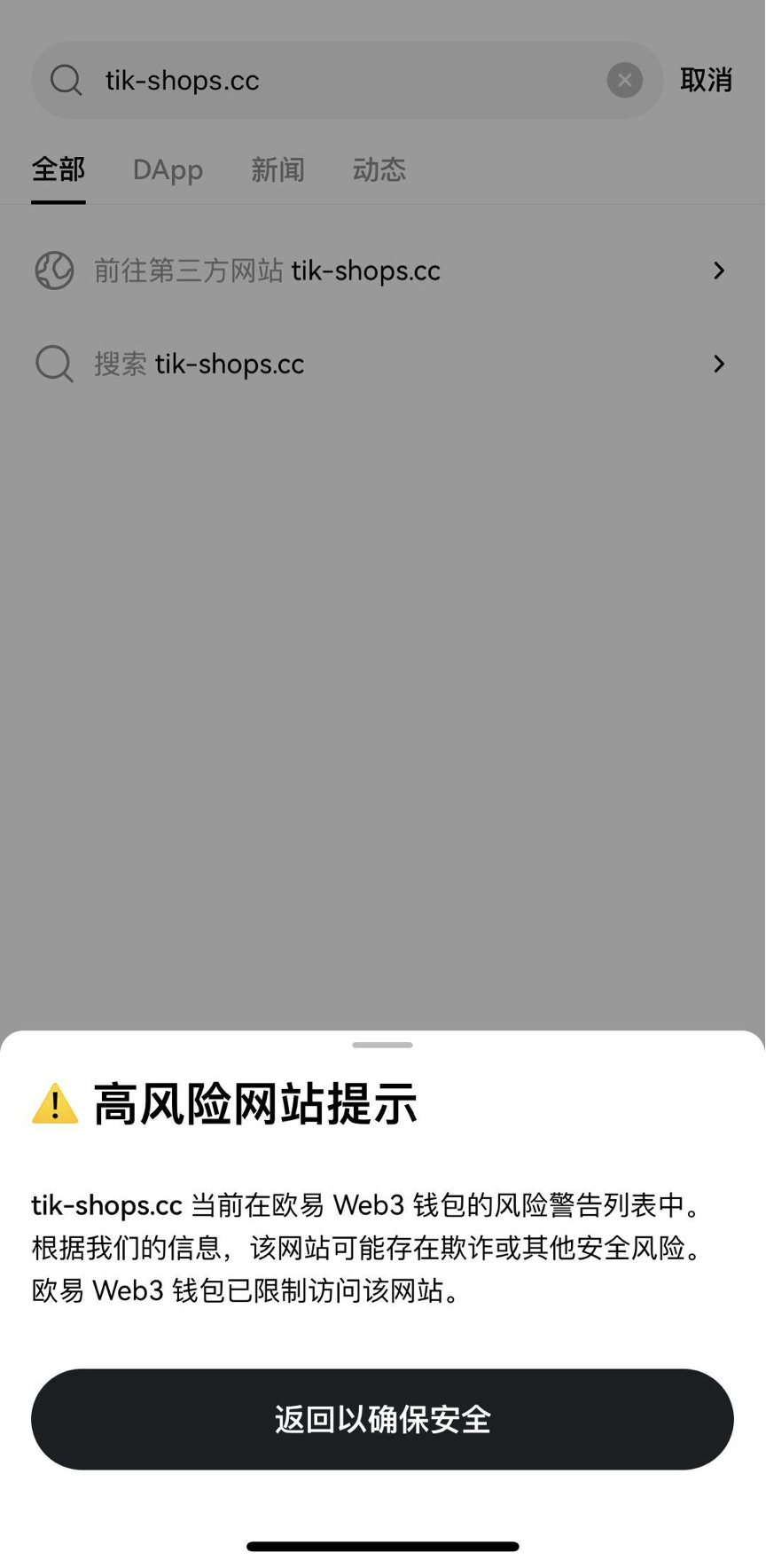
Task: Switch to the DApp tab
Action: click(x=168, y=169)
